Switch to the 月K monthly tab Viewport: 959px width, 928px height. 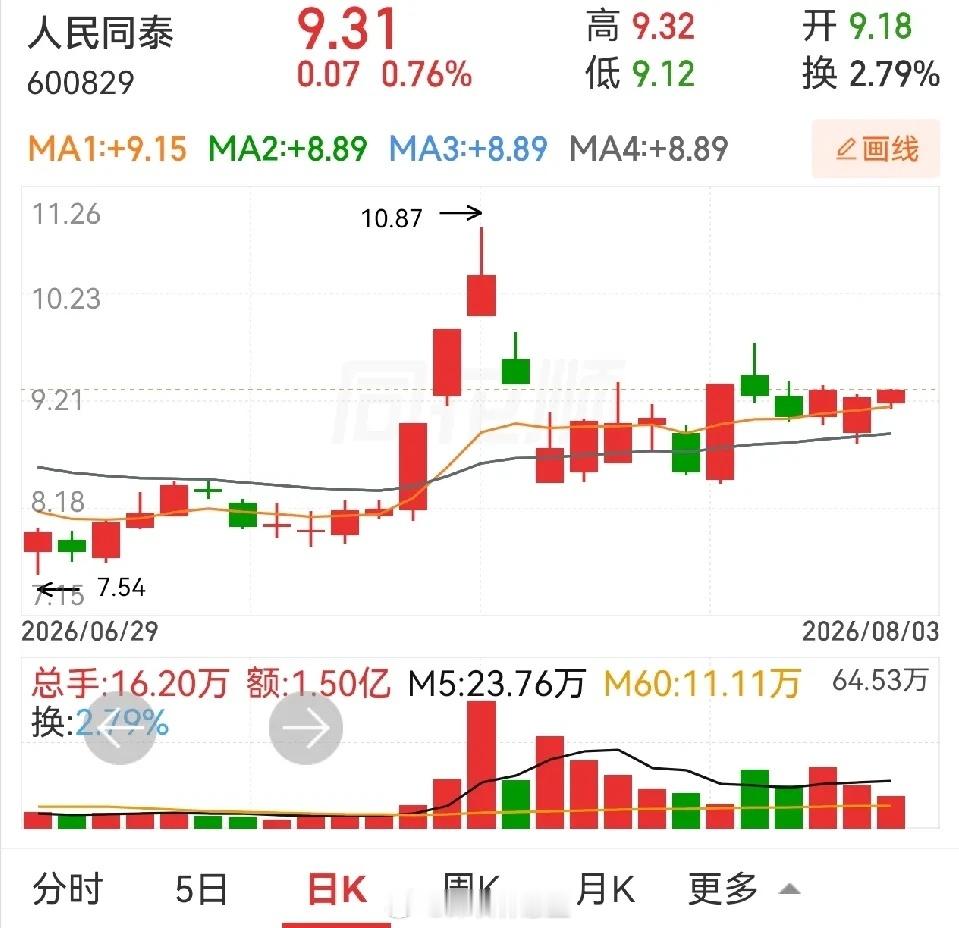click(605, 889)
